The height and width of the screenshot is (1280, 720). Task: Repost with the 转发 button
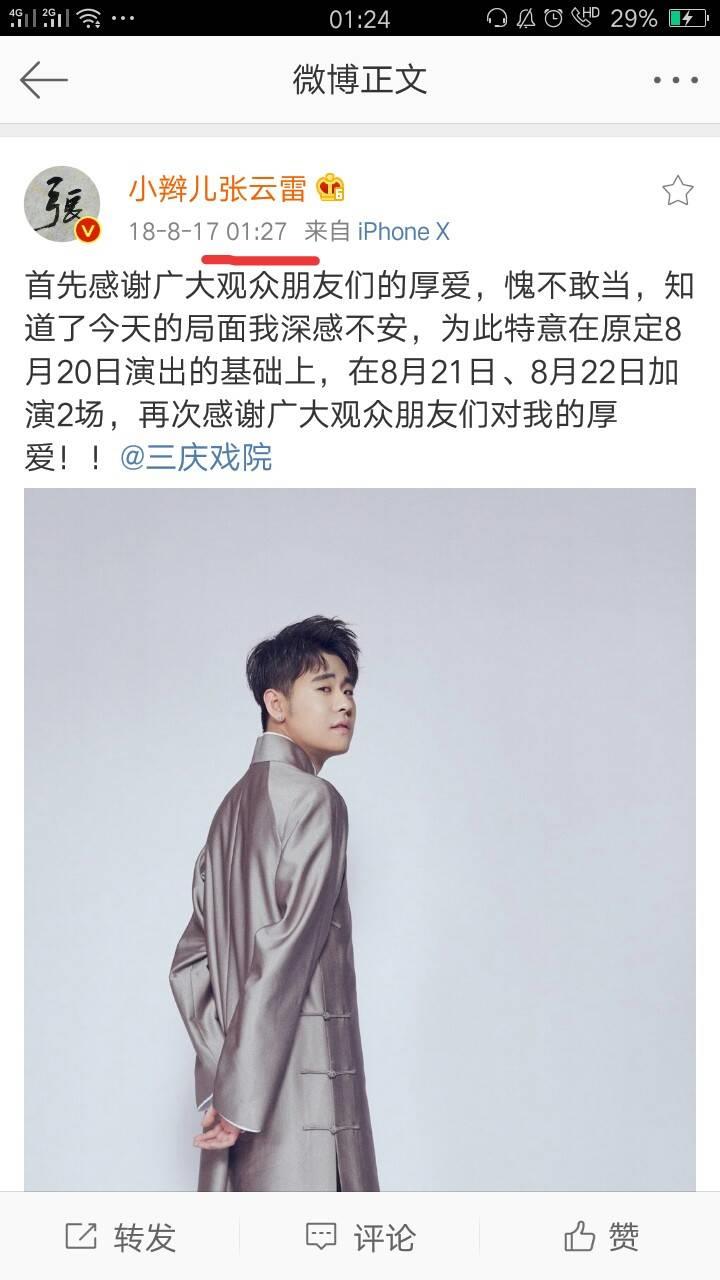point(120,1237)
